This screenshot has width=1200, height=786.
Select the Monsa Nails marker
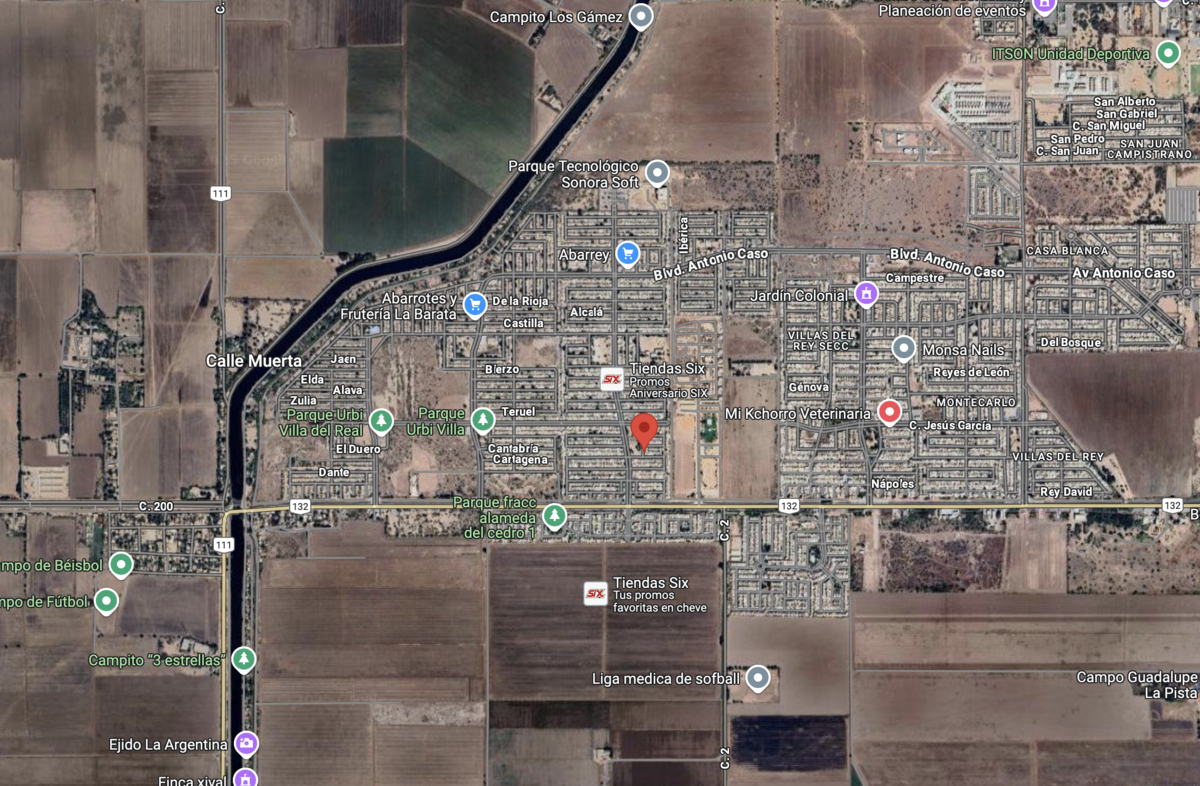903,348
